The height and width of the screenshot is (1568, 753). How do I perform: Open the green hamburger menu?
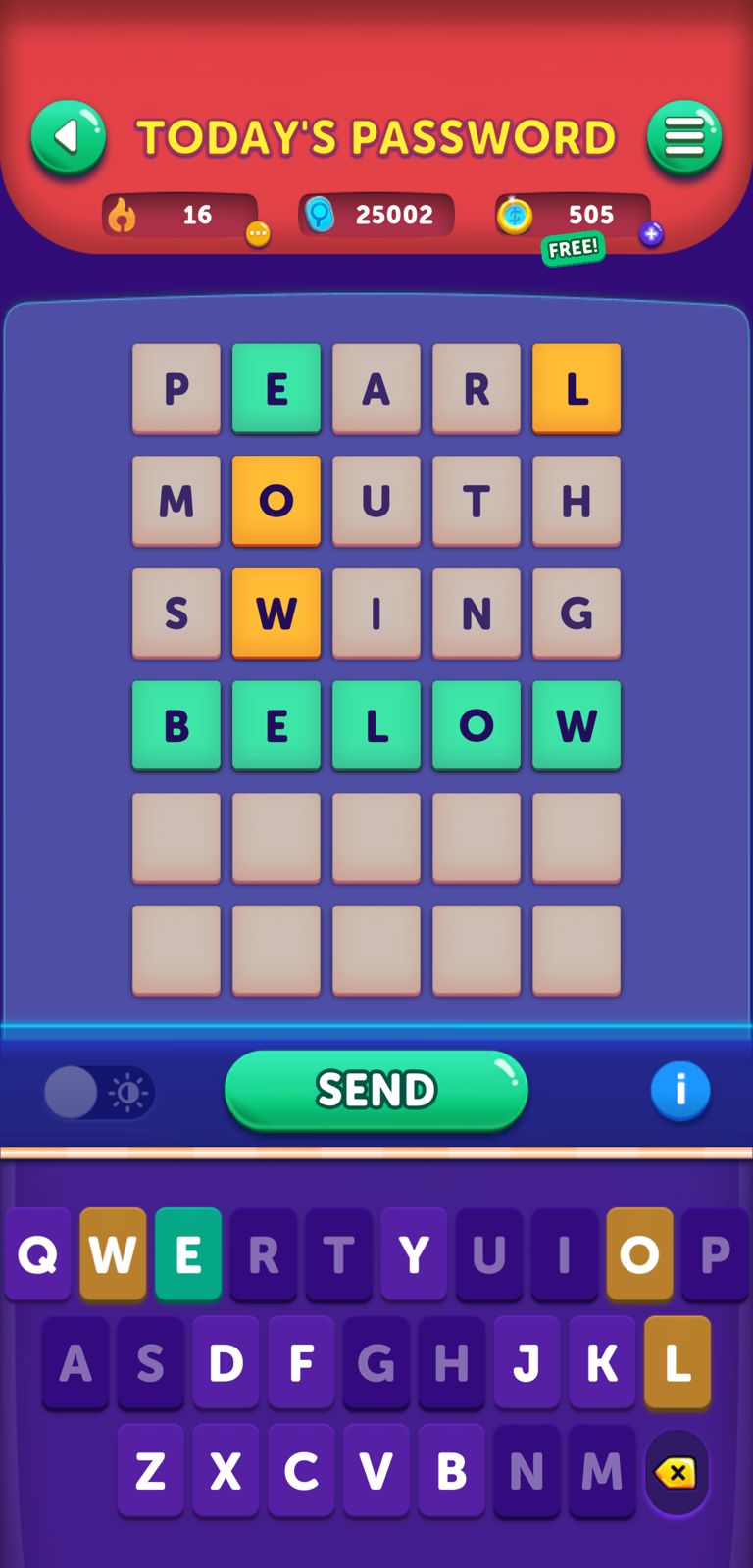[x=684, y=138]
